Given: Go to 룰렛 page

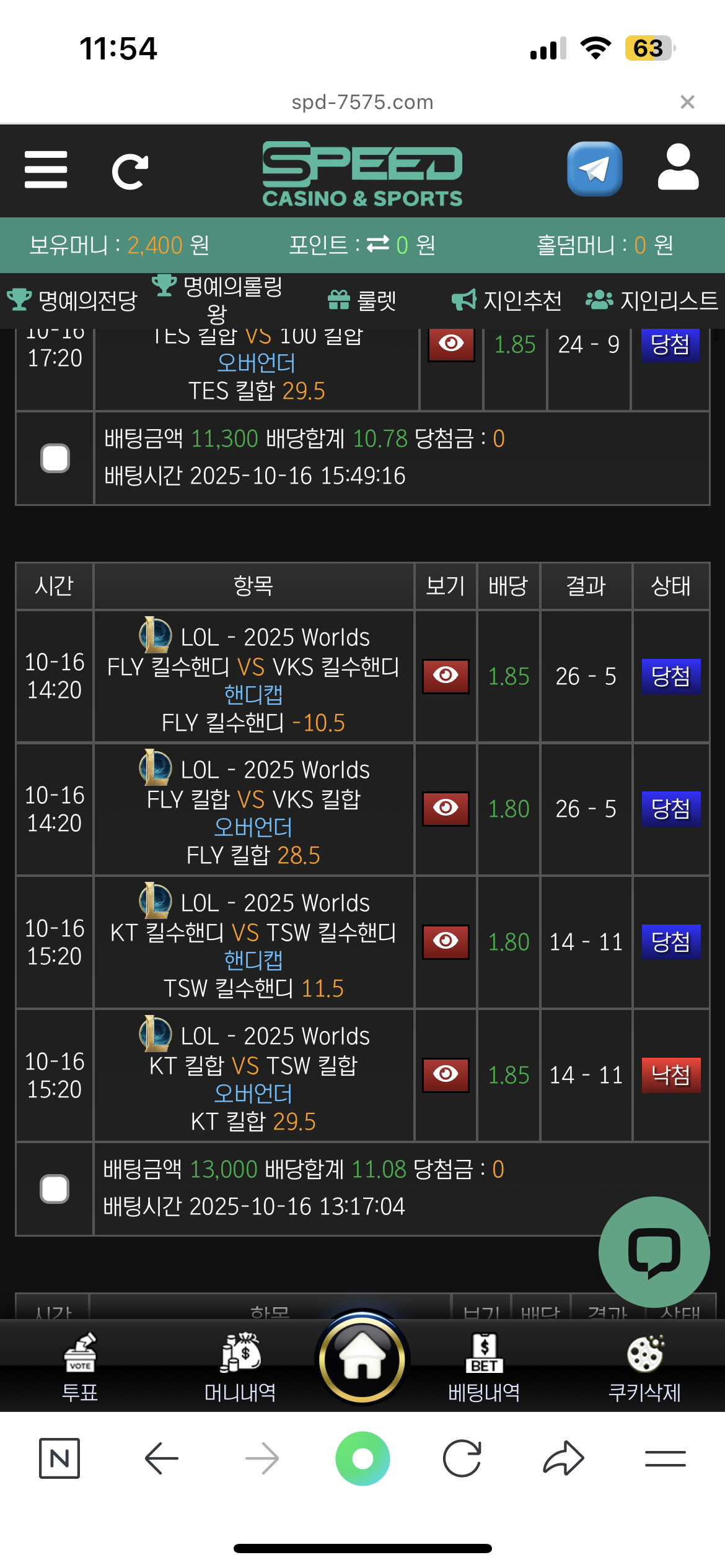Looking at the screenshot, I should pyautogui.click(x=362, y=301).
